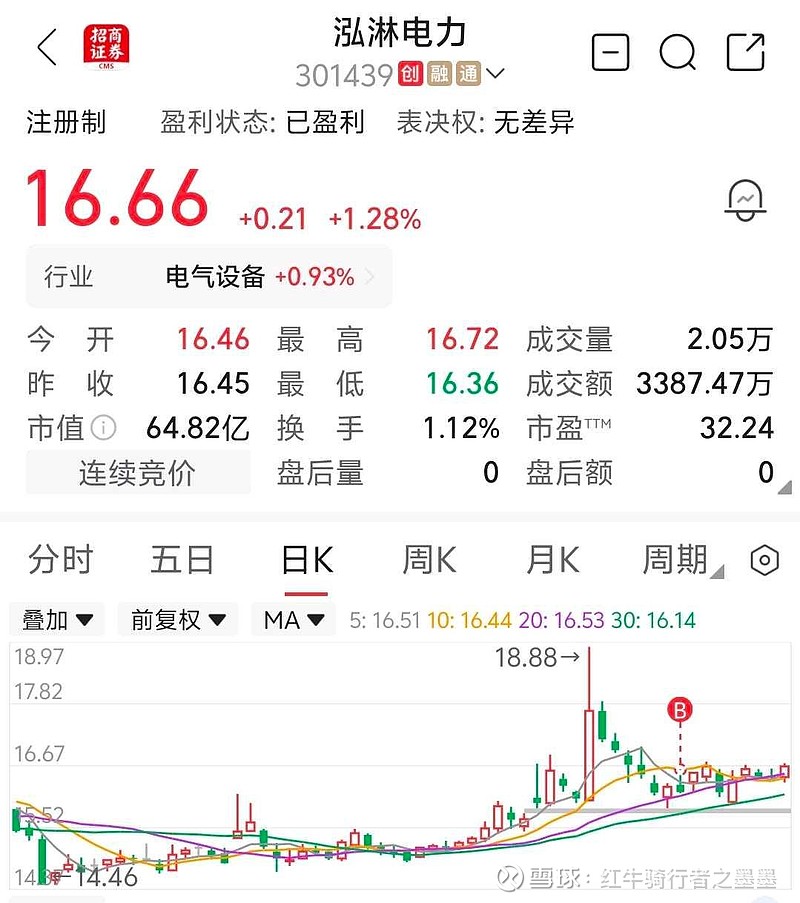Tap the info icon beside 市值
Screen dimensions: 800x903
click(104, 429)
